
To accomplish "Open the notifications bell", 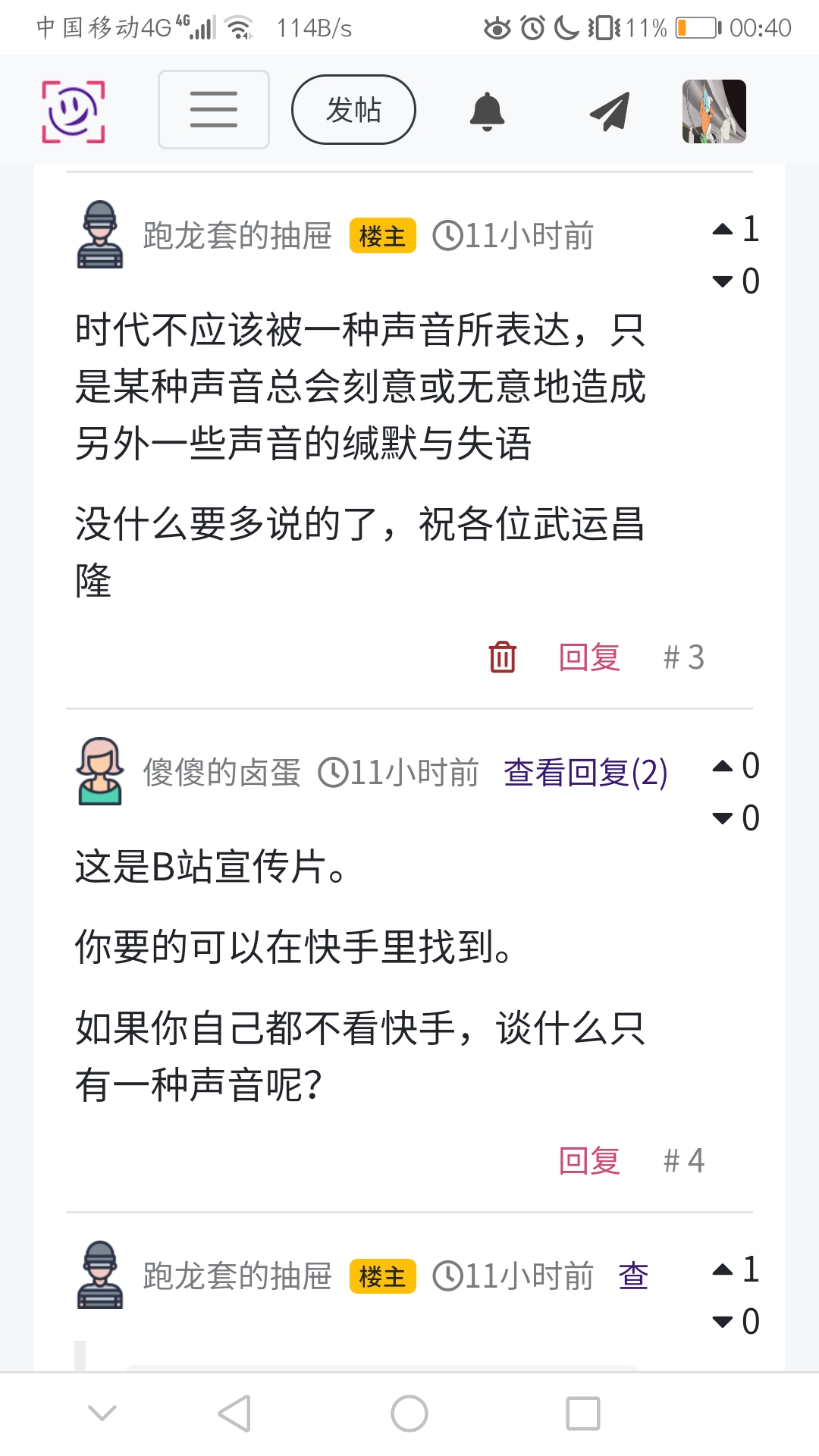I will pos(487,111).
